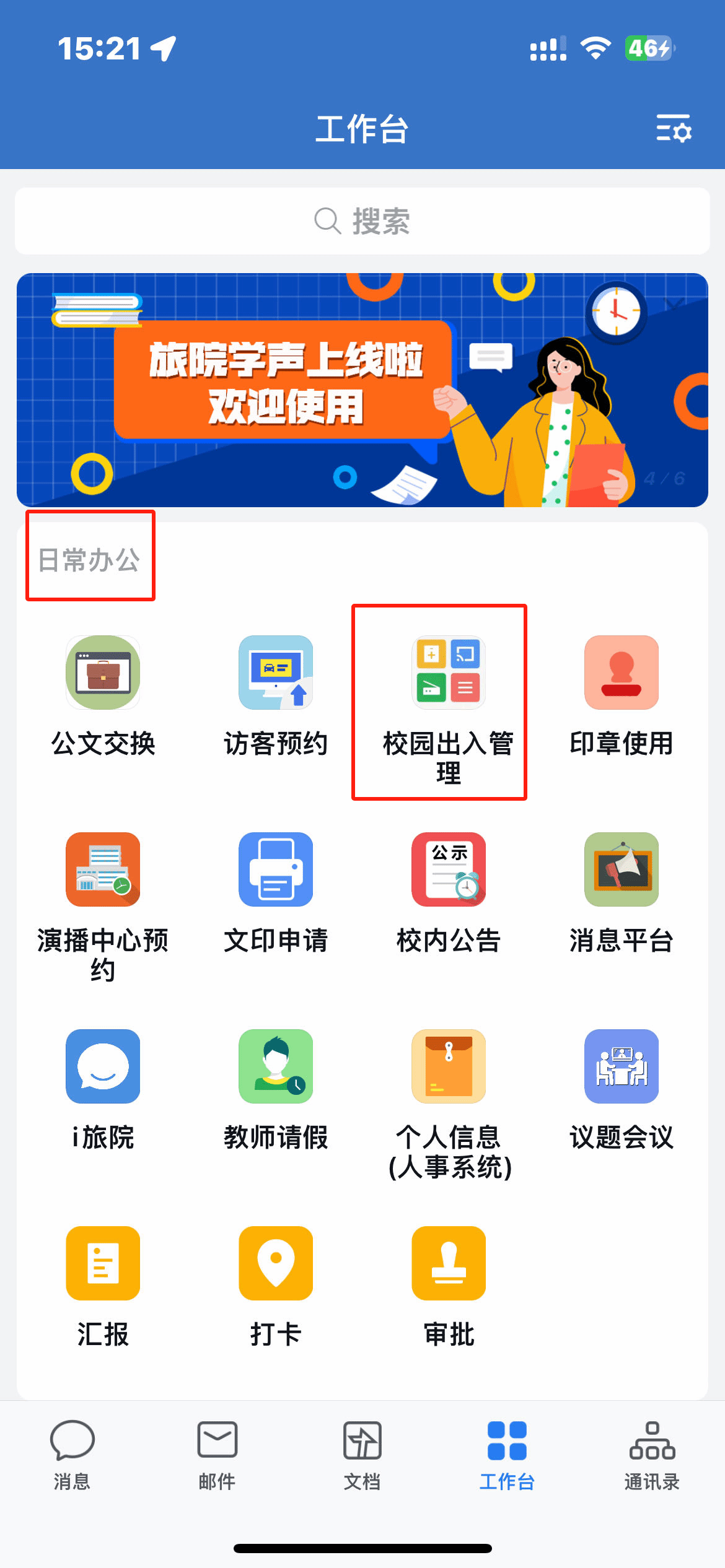Open 消息平台
Screen dimensions: 725x1568
621,869
